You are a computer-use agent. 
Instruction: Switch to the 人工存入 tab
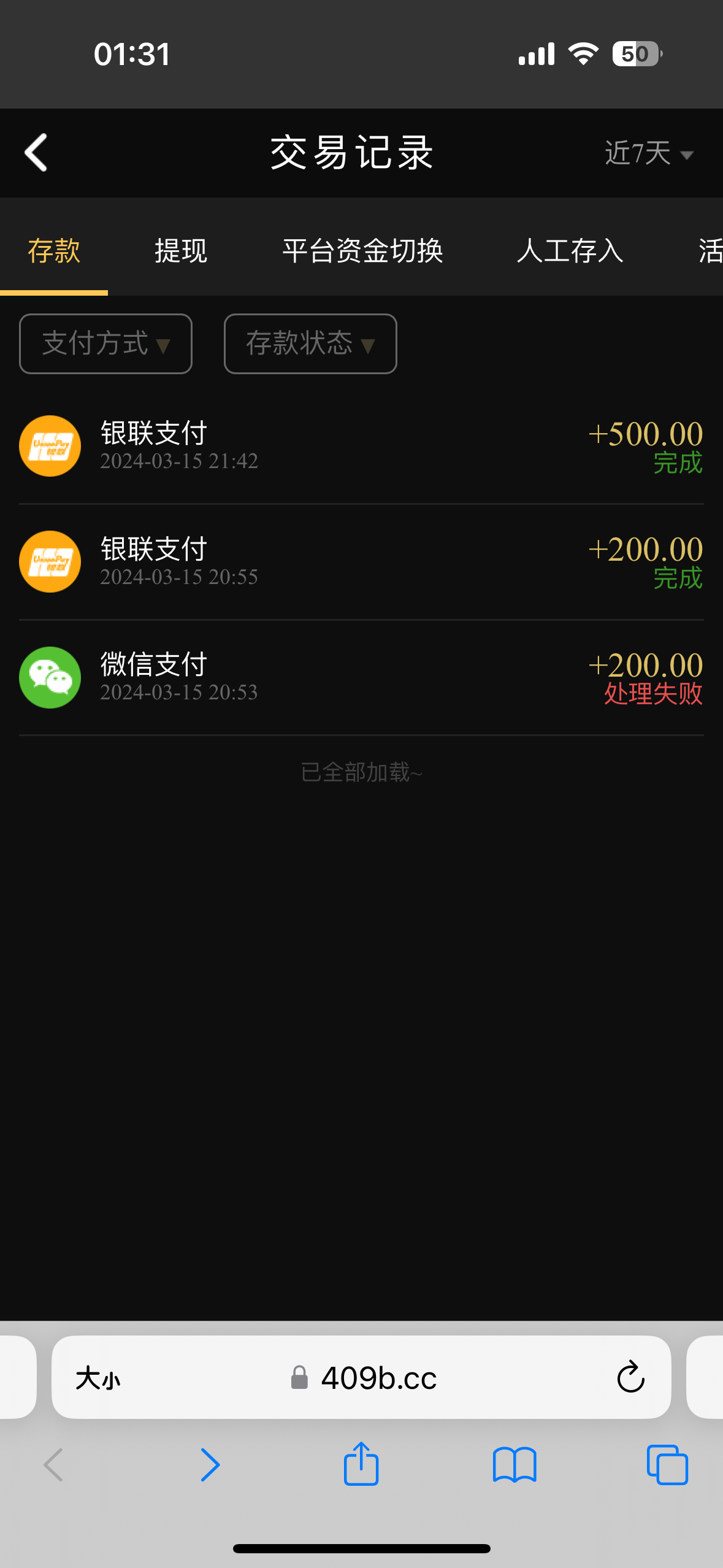570,251
